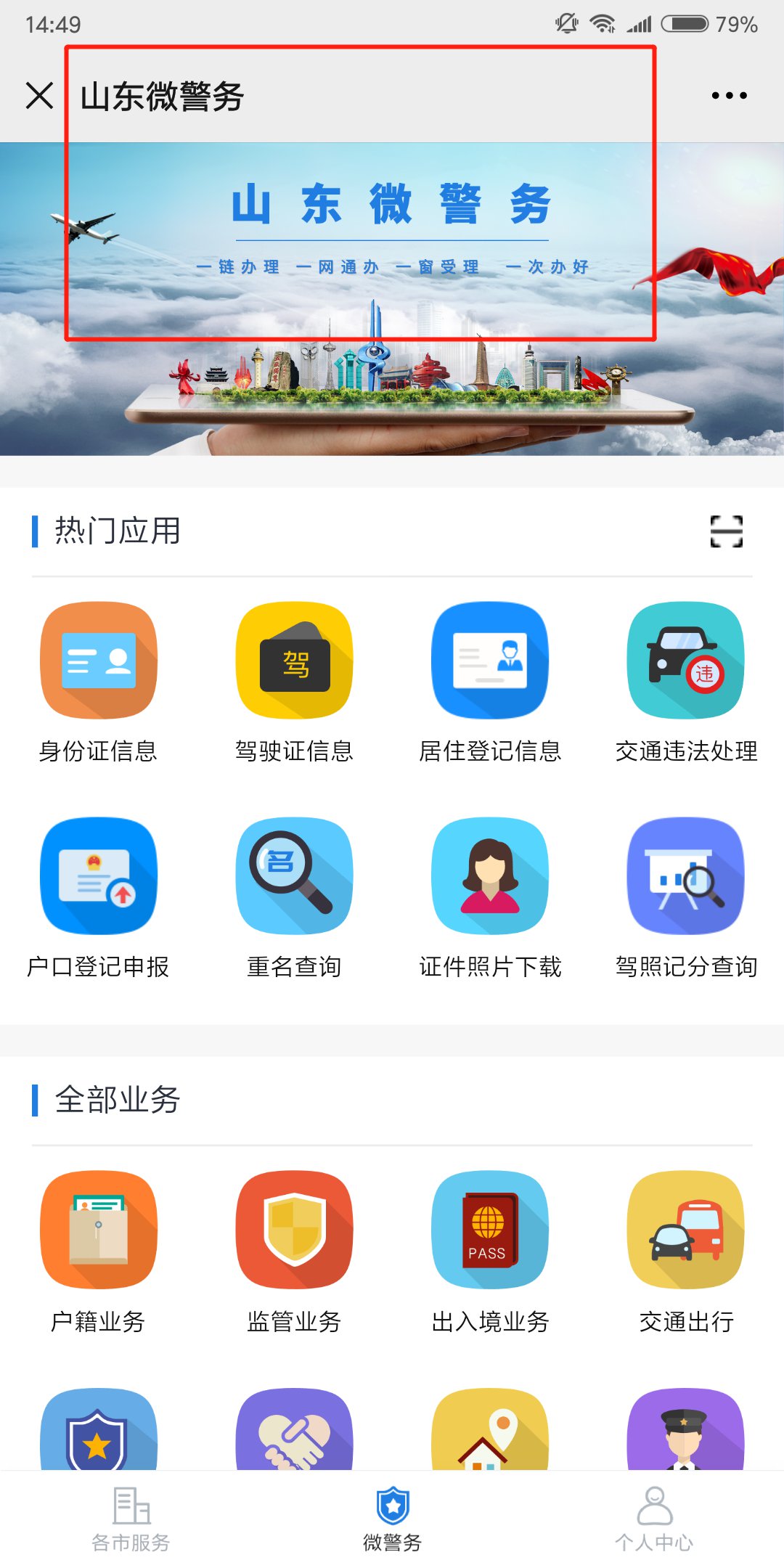Open the three-dot overflow menu
The image size is (784, 1568).
(x=729, y=96)
